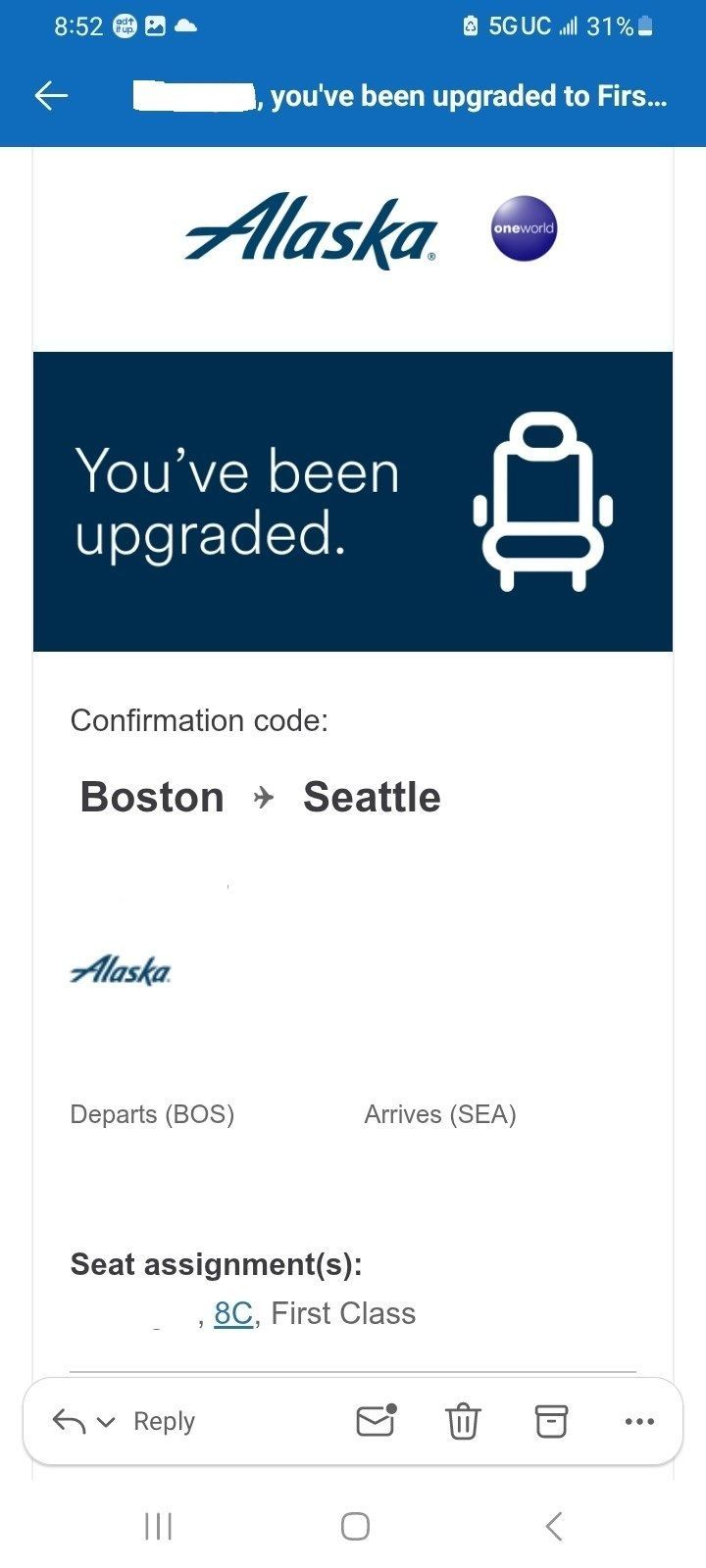
Task: Go back using the header arrow
Action: tap(51, 95)
